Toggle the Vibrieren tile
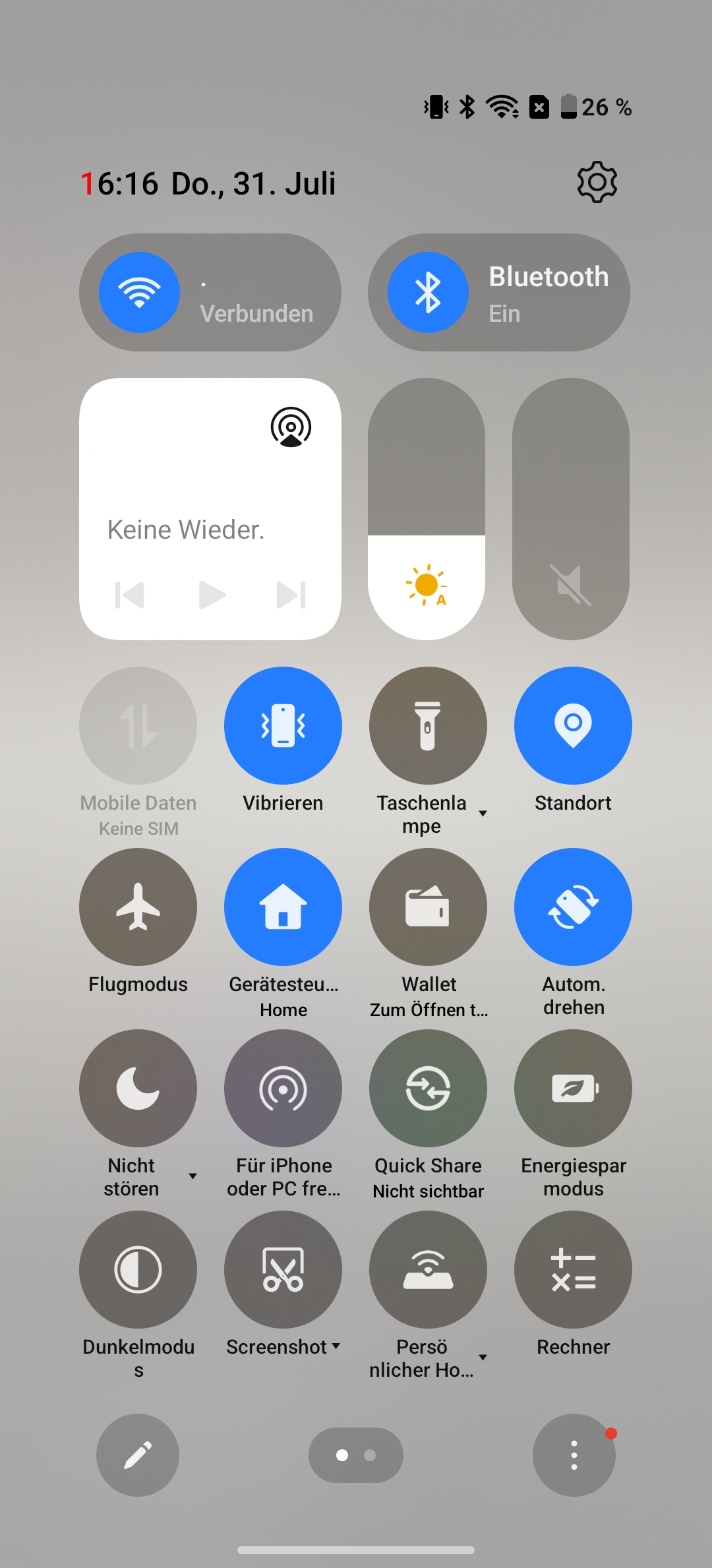Viewport: 712px width, 1568px height. tap(283, 725)
